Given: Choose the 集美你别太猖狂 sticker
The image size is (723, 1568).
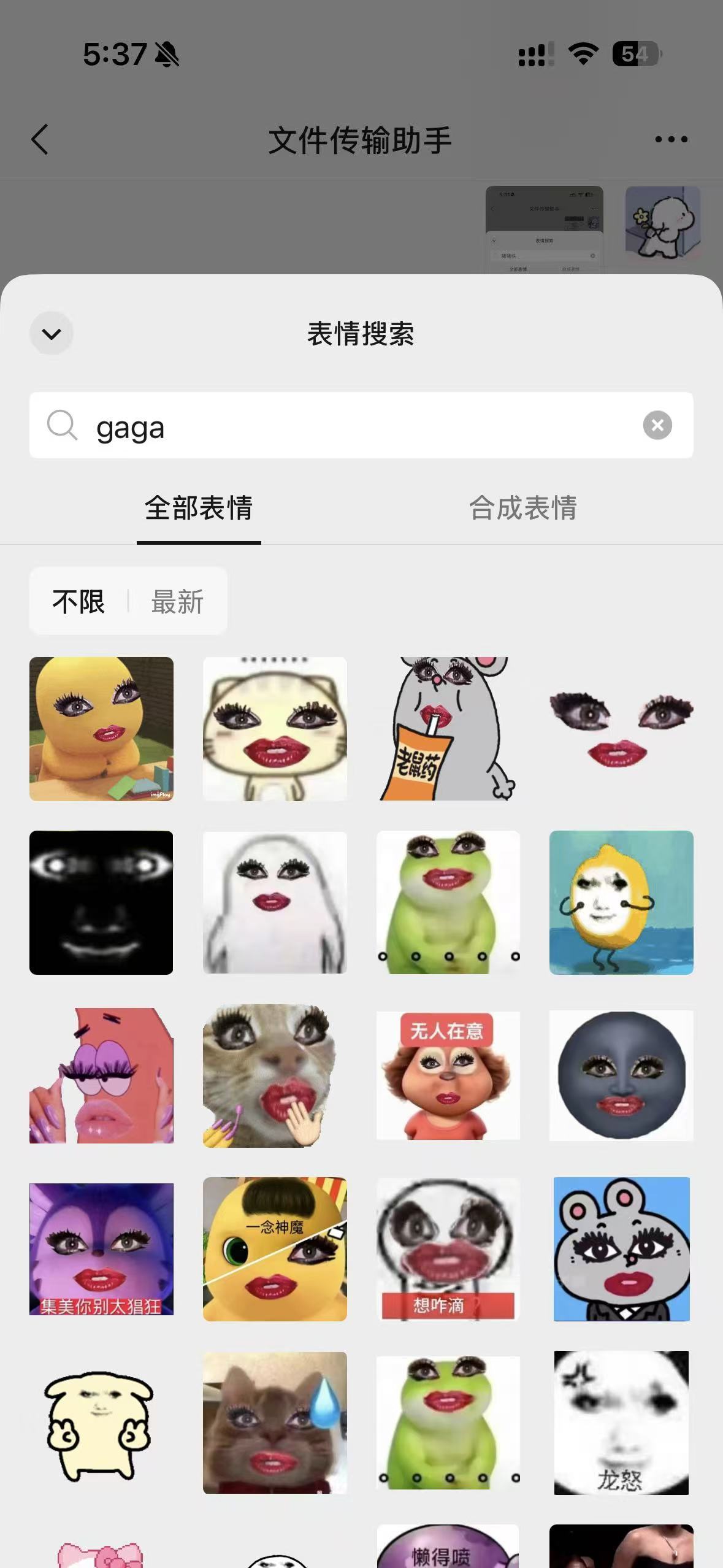Looking at the screenshot, I should (x=101, y=1249).
